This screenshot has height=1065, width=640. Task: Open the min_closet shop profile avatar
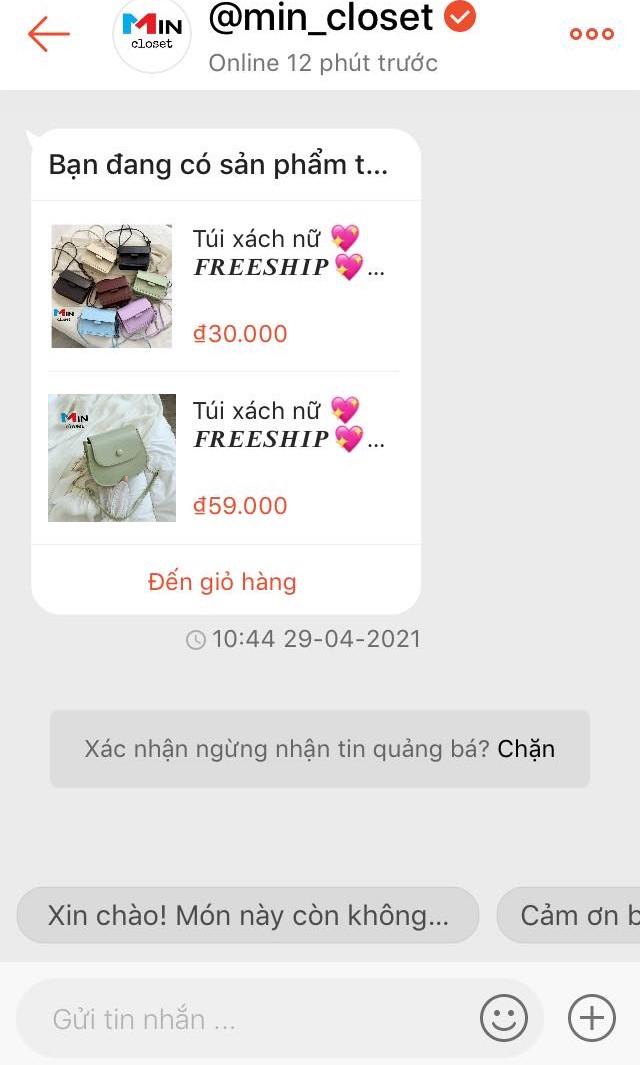point(152,34)
